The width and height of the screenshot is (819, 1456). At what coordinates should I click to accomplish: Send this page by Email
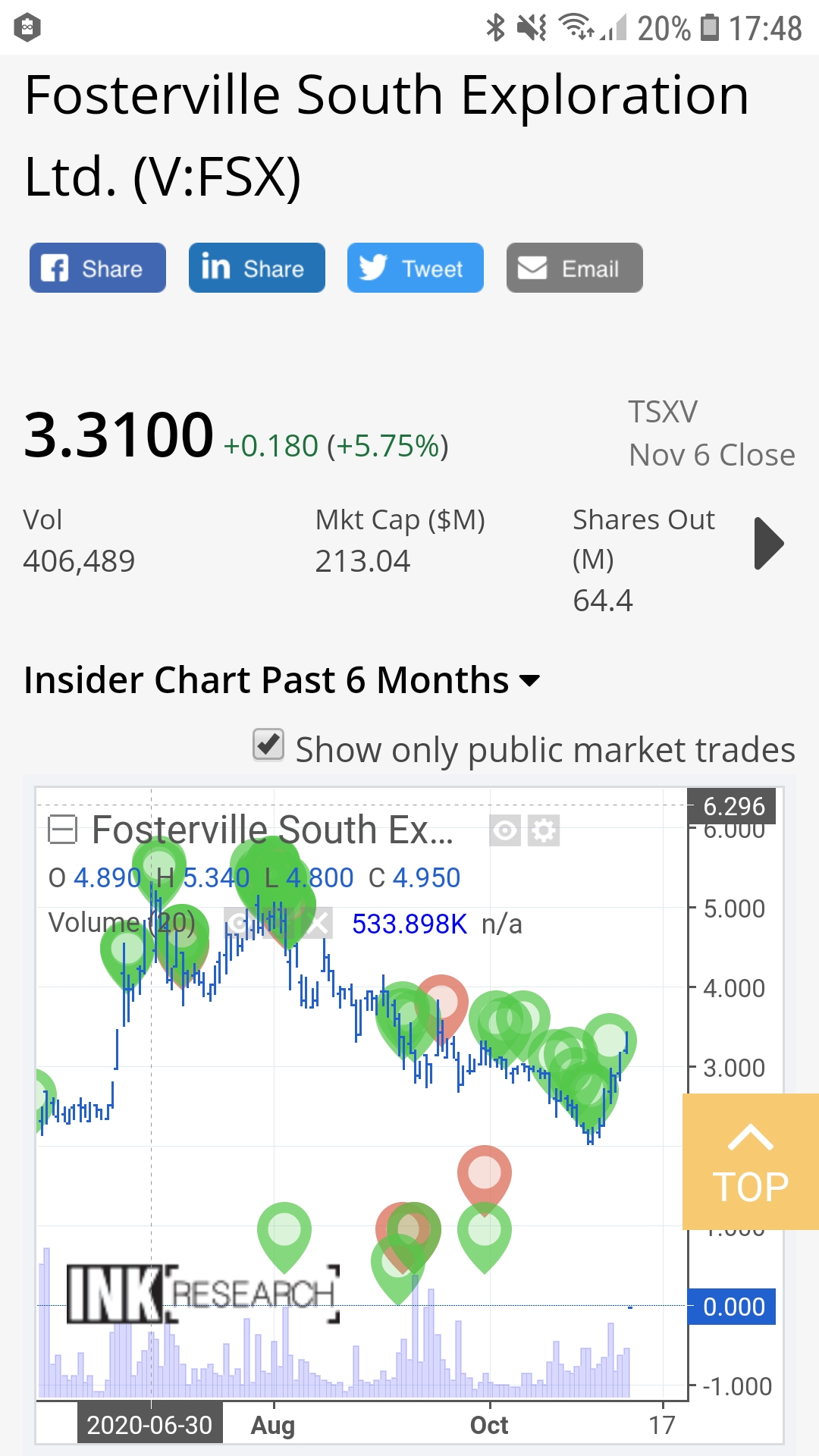(575, 268)
